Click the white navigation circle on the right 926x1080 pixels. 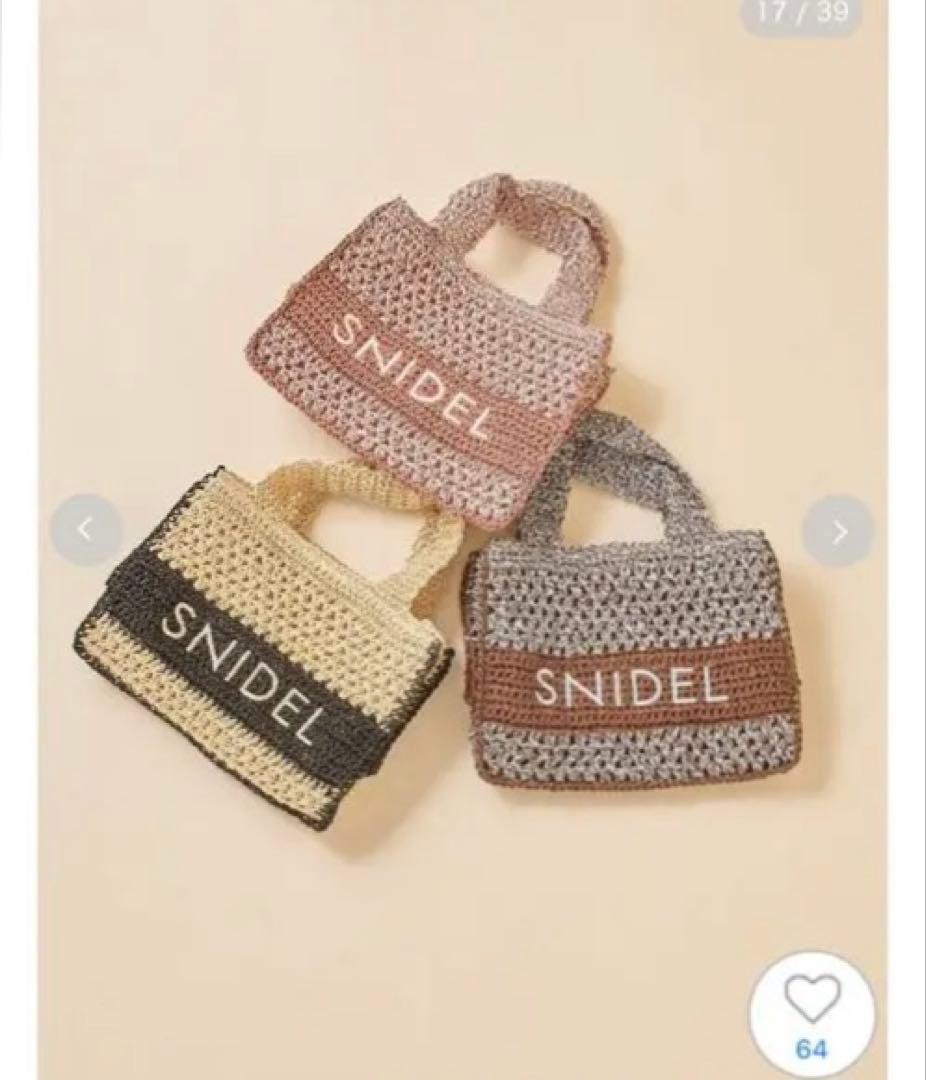[x=841, y=530]
